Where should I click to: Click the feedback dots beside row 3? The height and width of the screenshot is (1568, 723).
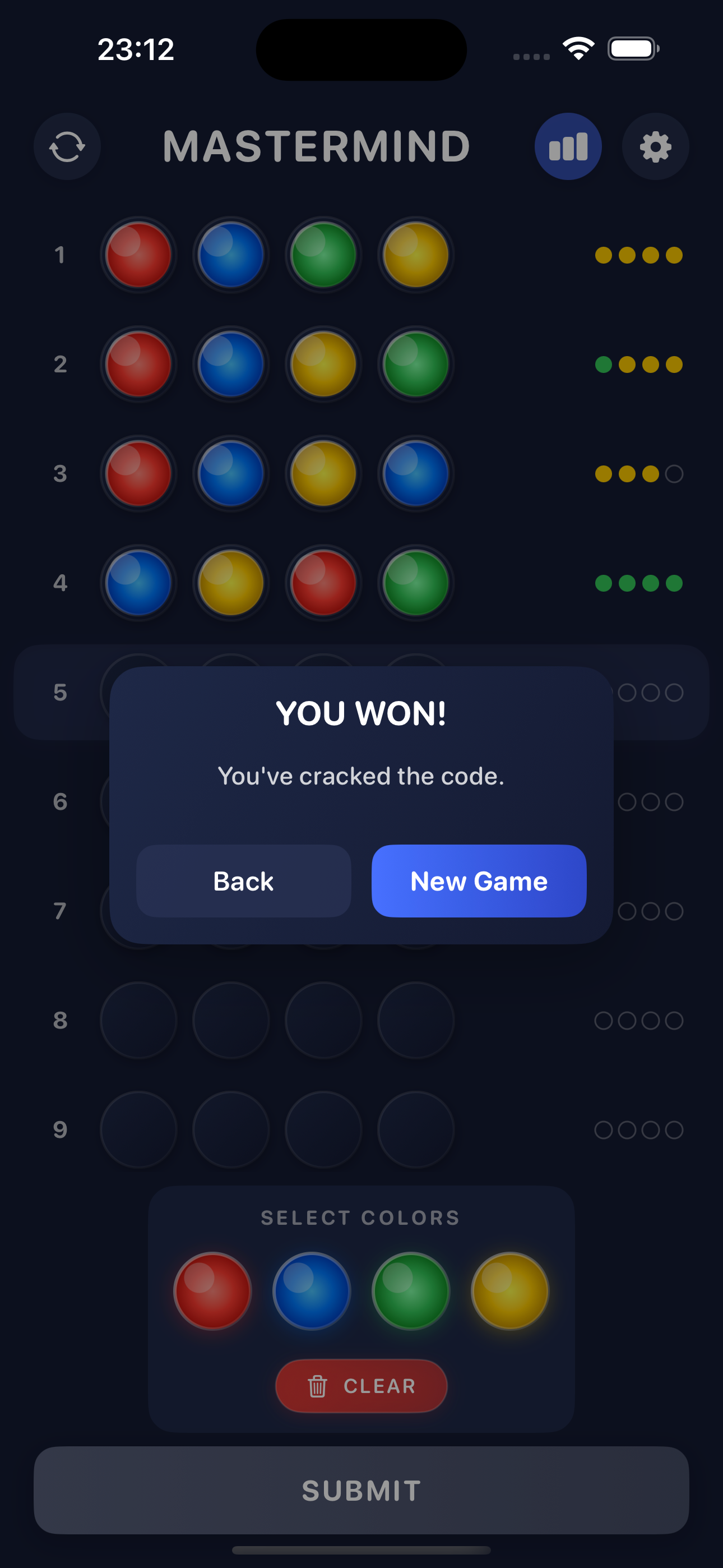(x=638, y=473)
